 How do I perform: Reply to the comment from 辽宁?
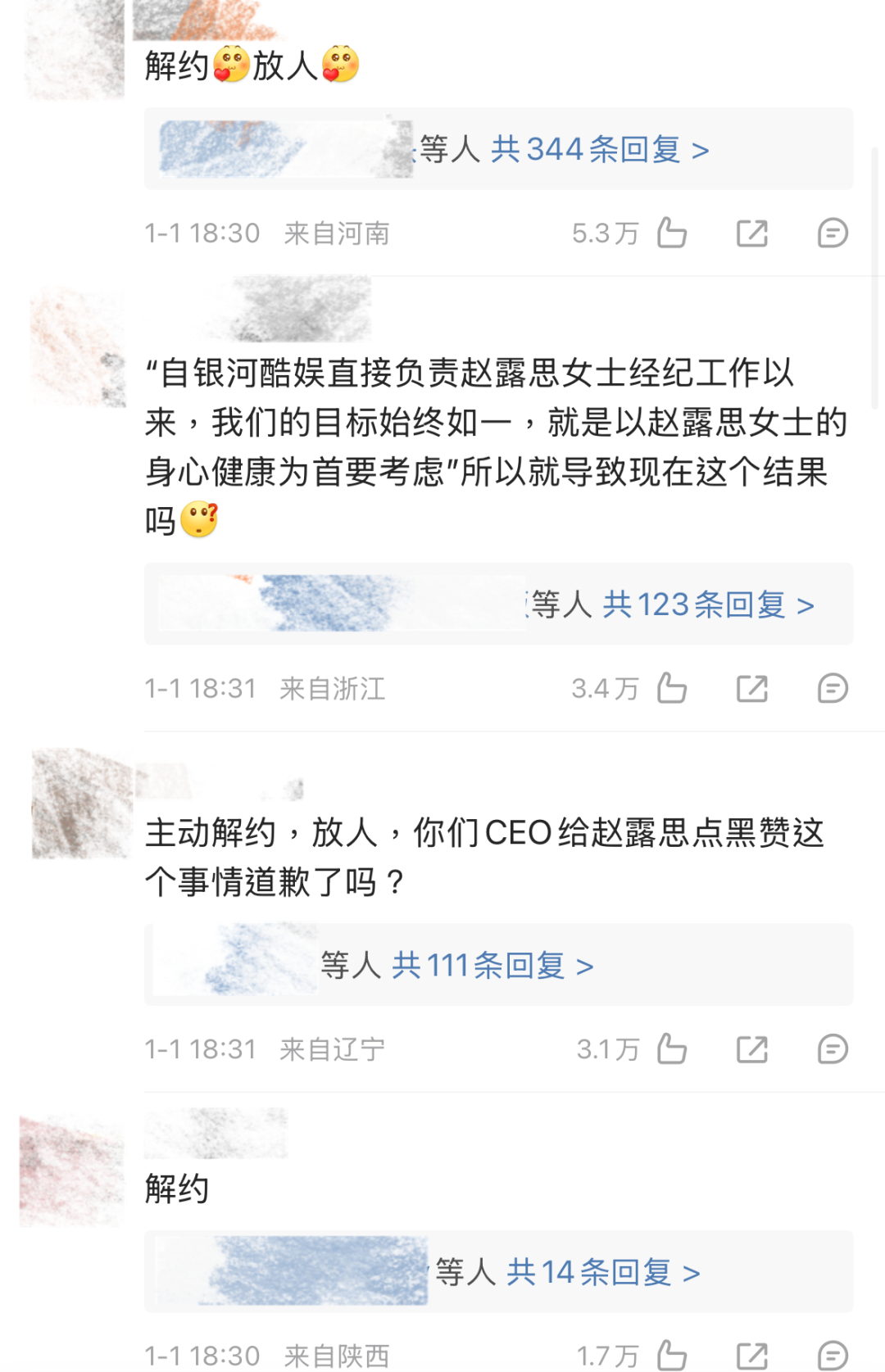[833, 1048]
